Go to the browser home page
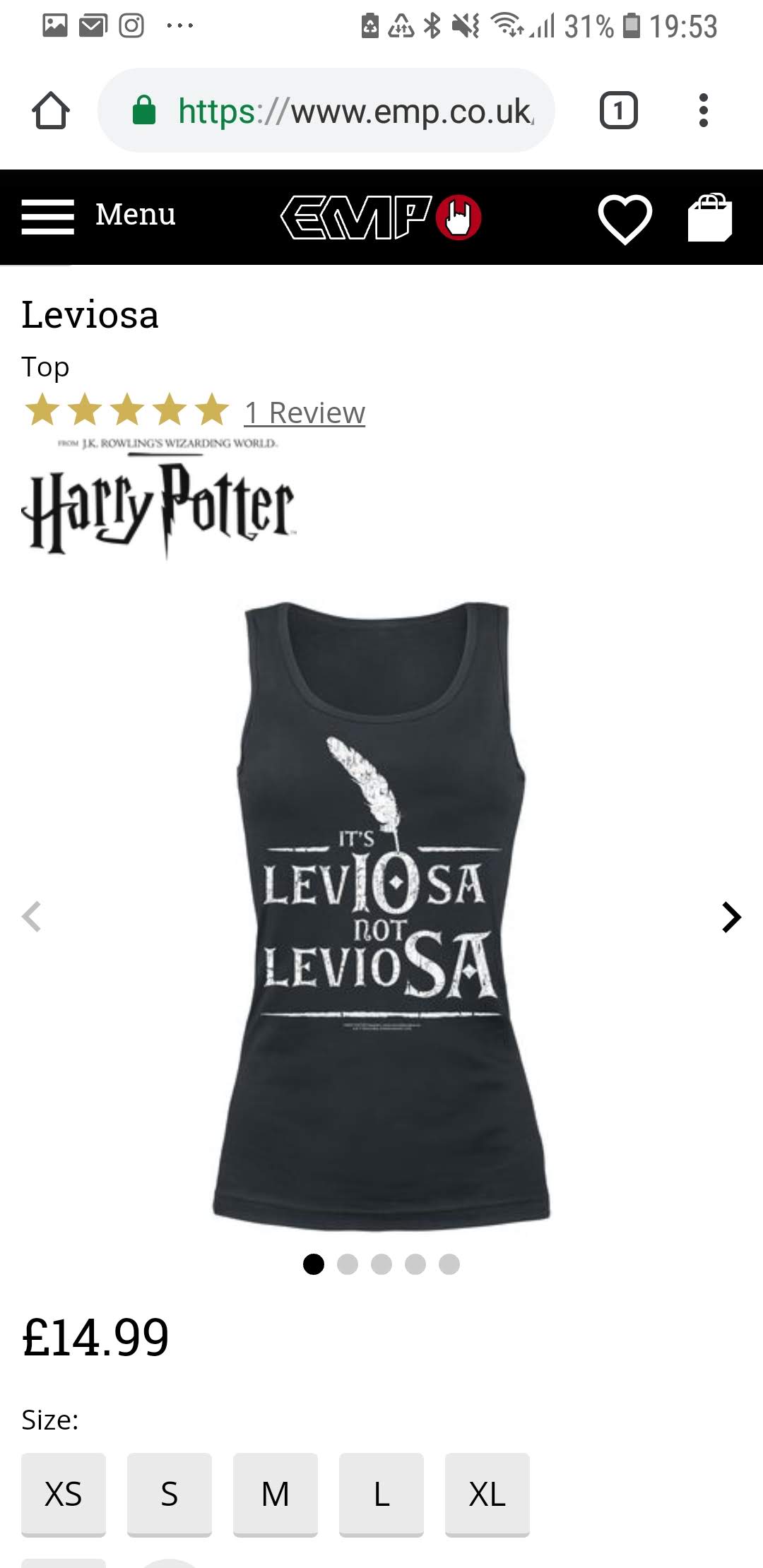763x1568 pixels. point(51,111)
